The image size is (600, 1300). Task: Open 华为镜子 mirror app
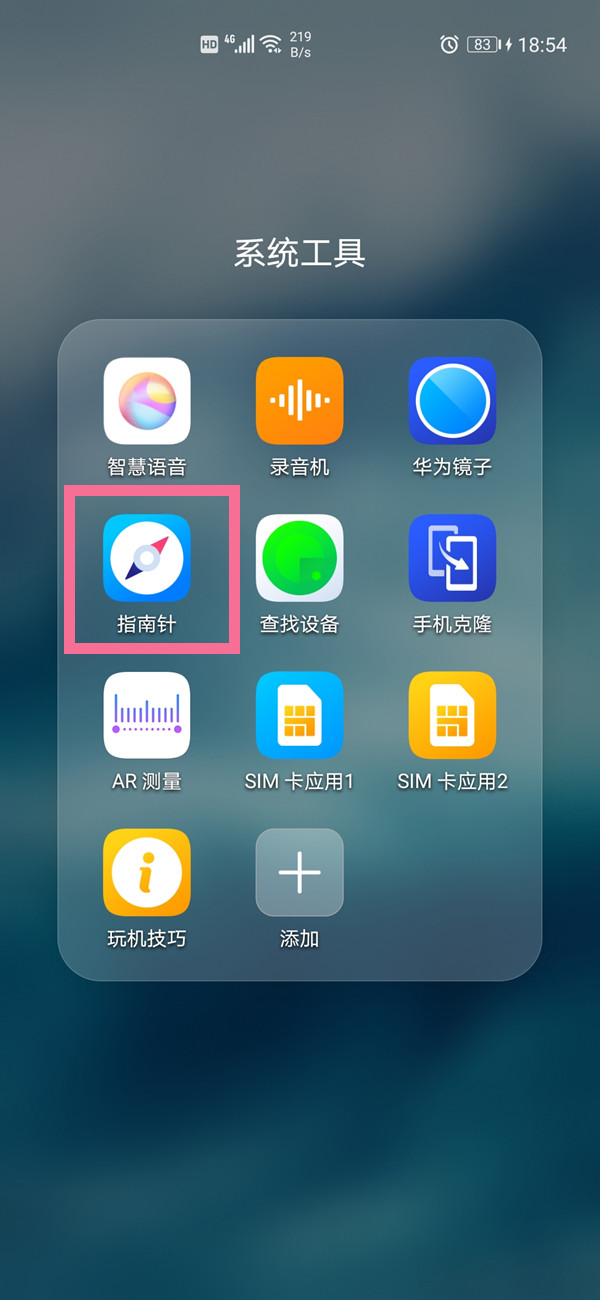[452, 401]
